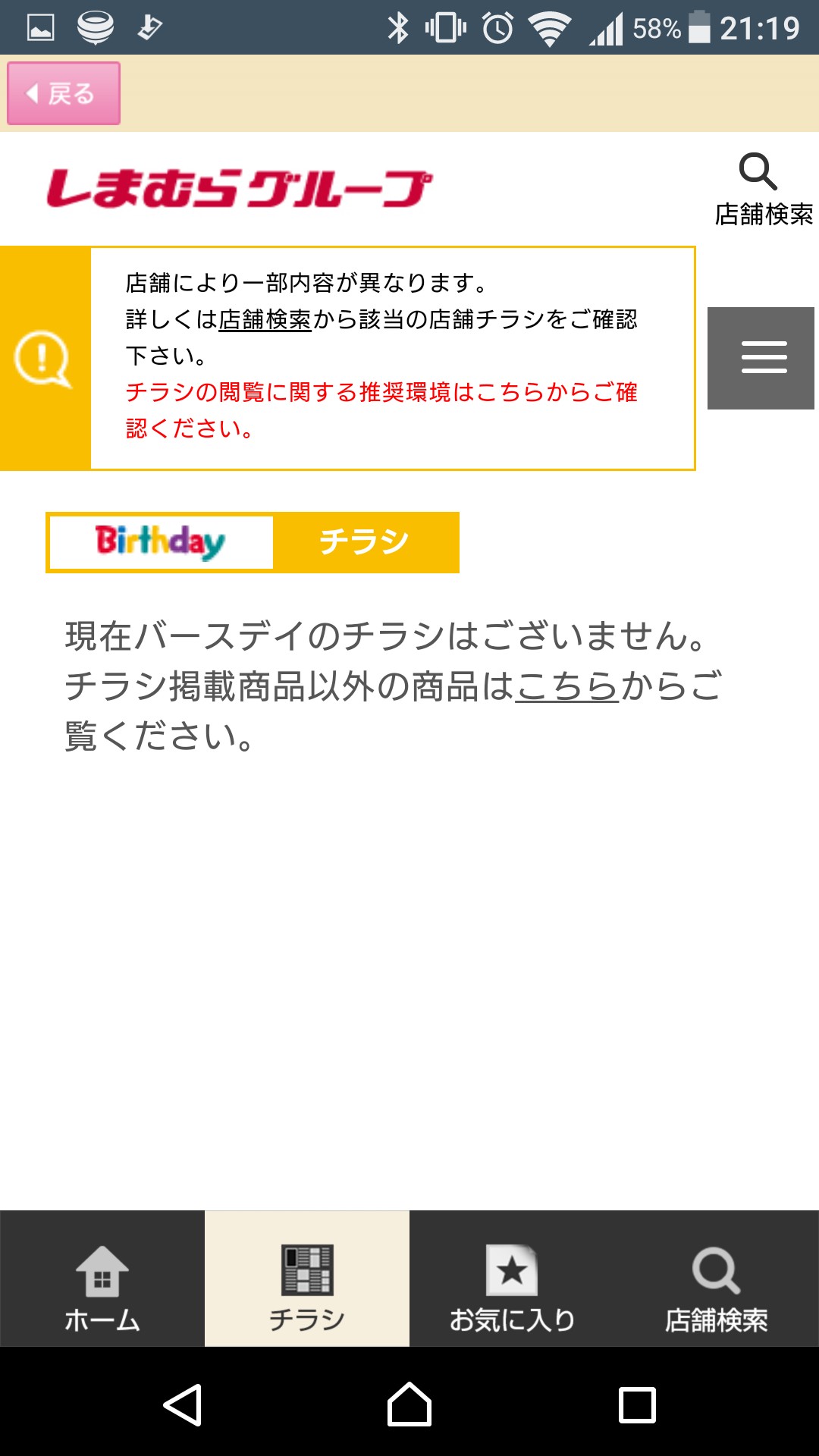The image size is (819, 1456).
Task: Open the お気に入り favorites tab
Action: (512, 1279)
